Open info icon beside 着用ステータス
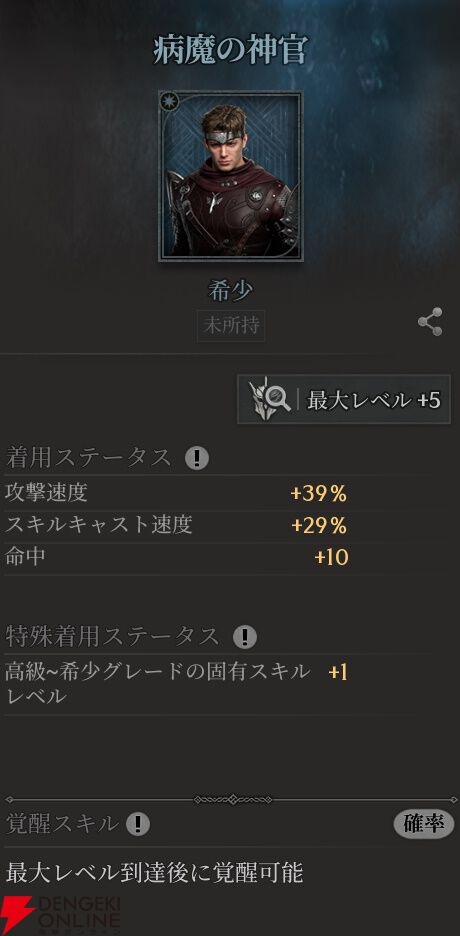460x936 pixels. point(197,458)
